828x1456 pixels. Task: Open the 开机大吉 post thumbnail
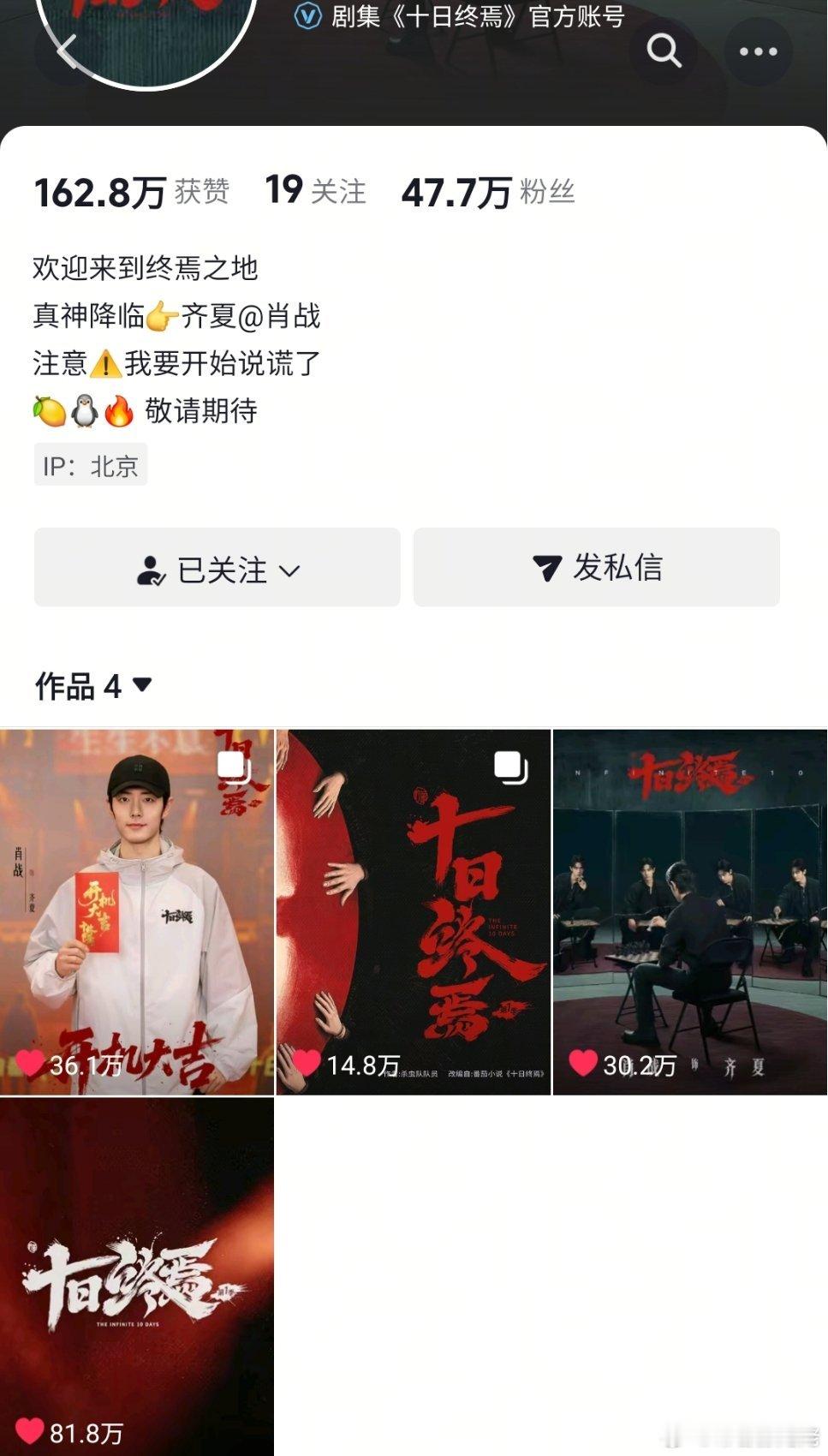coord(137,908)
